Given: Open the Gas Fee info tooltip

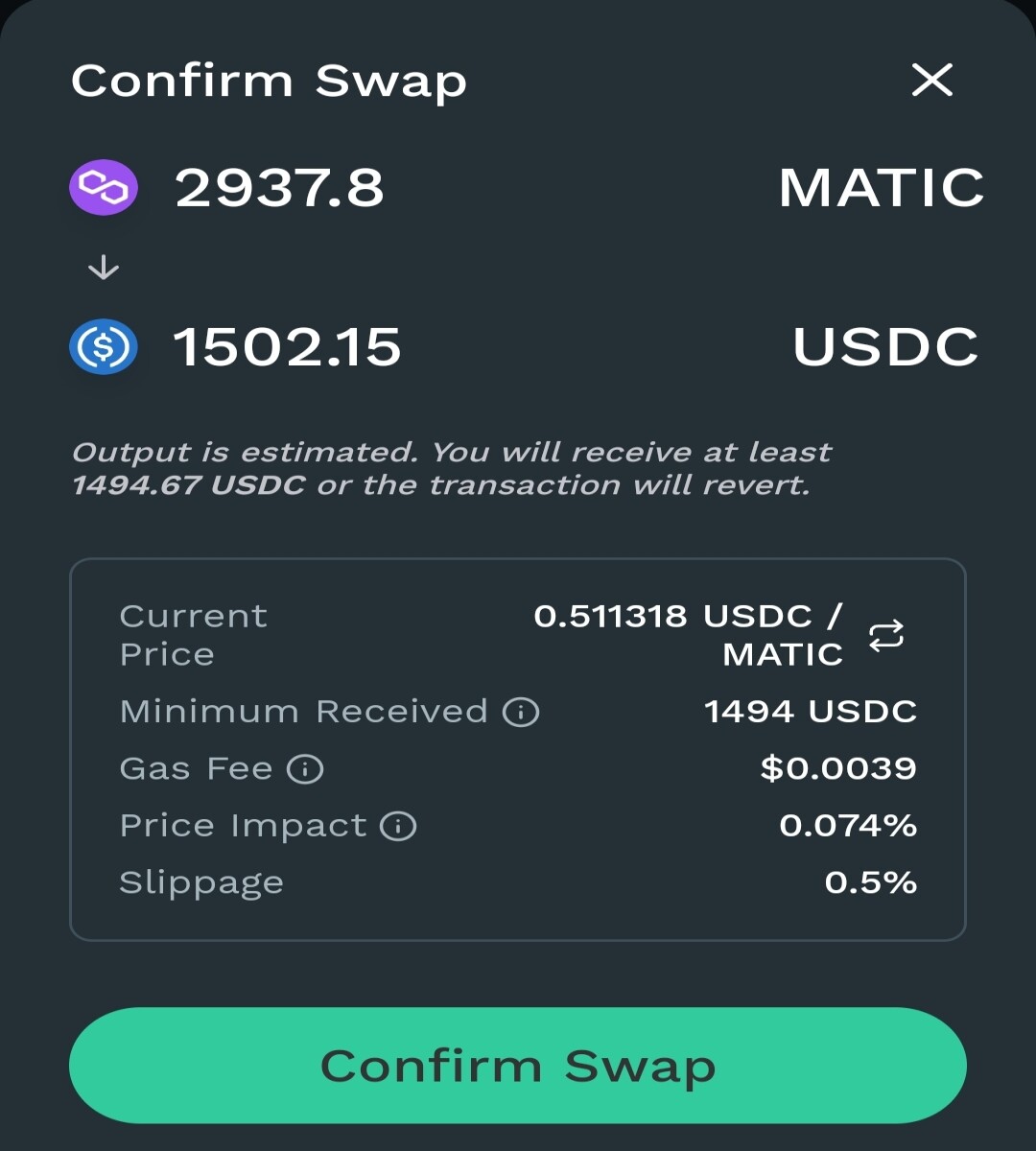Looking at the screenshot, I should click(304, 768).
